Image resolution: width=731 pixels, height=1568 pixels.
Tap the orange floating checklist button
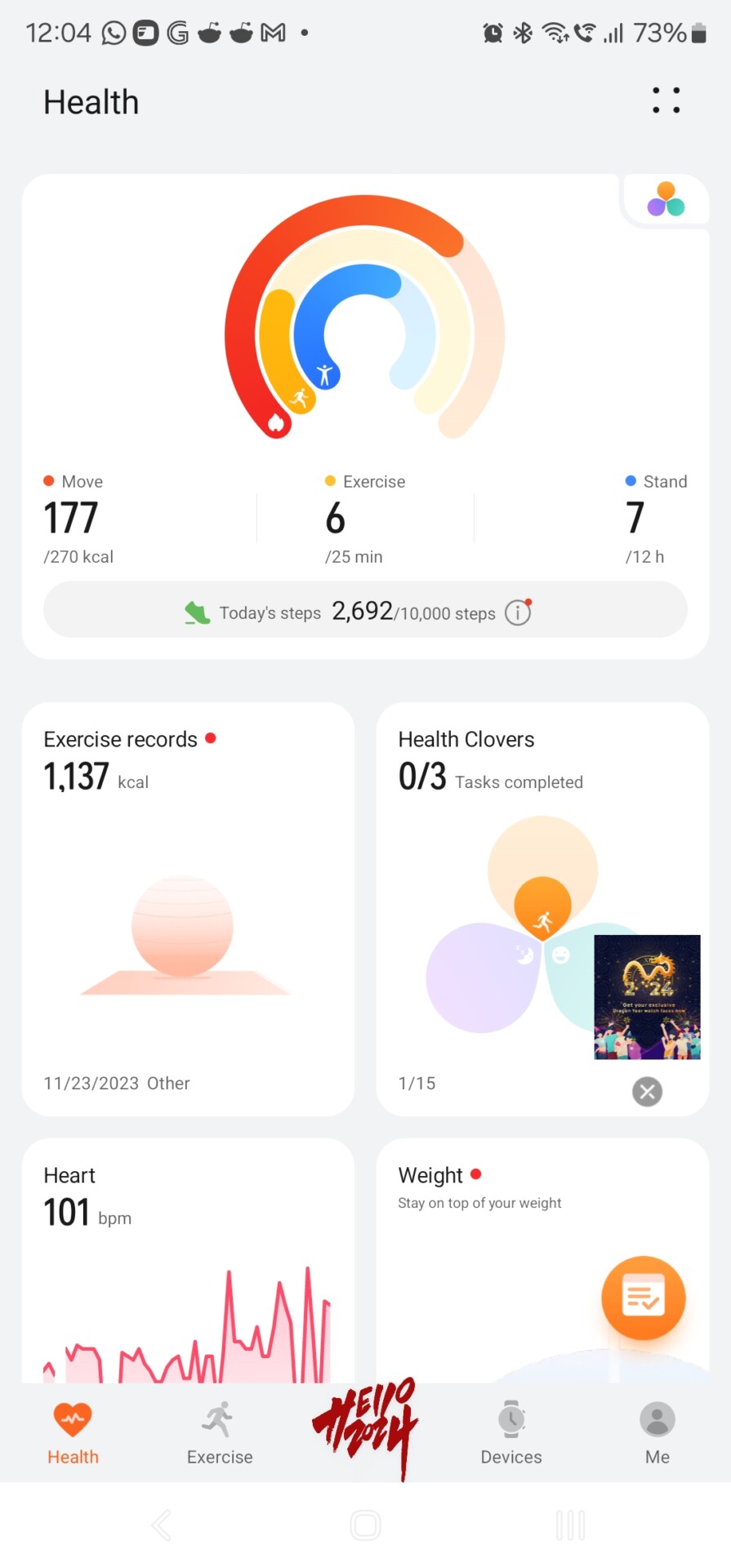tap(643, 1298)
